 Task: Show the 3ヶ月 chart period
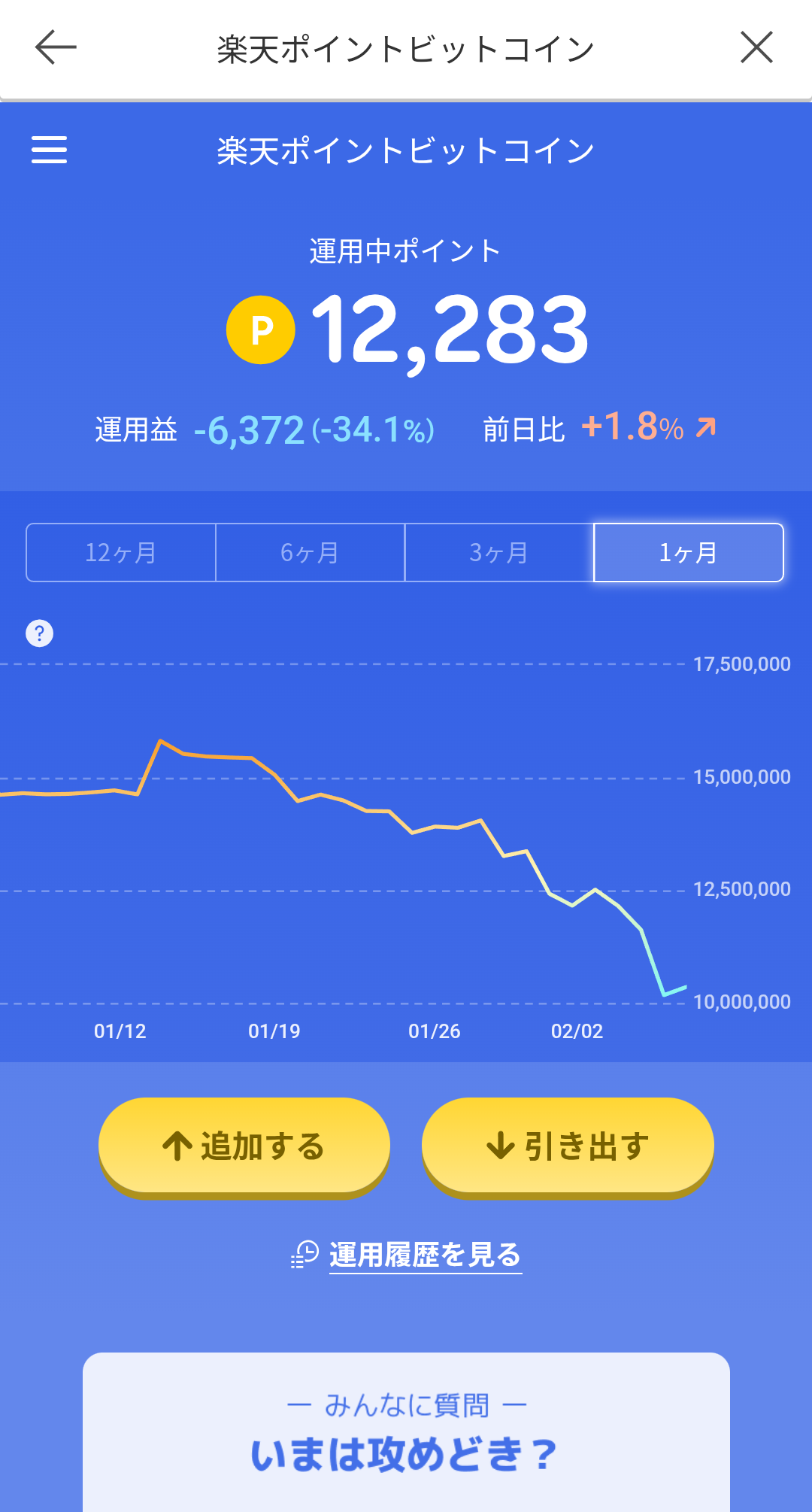click(499, 553)
